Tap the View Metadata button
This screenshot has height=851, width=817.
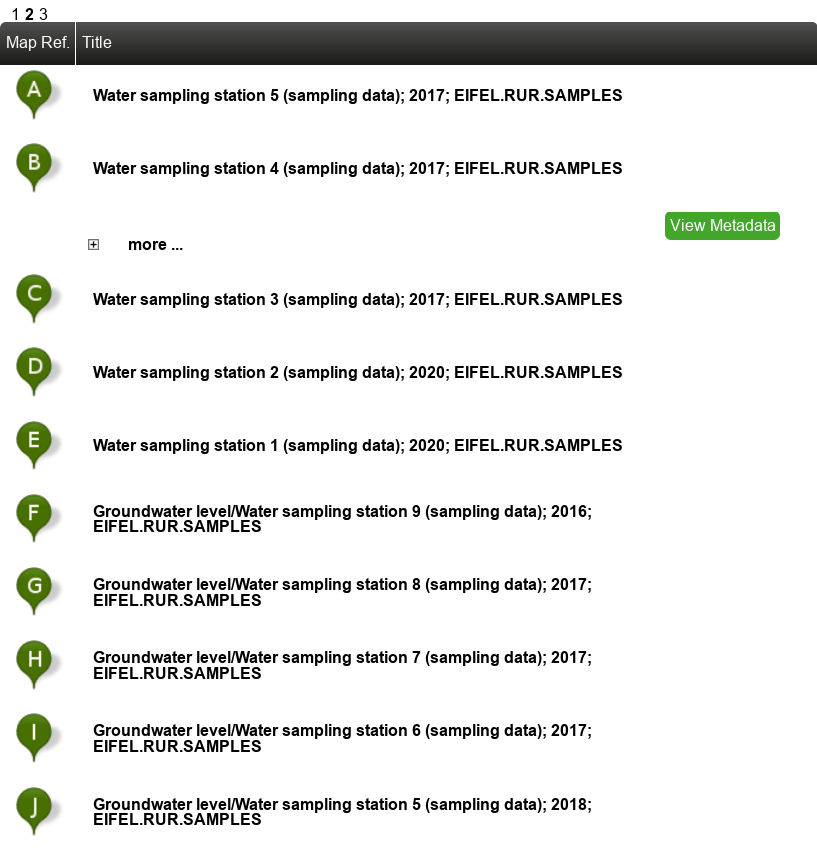click(722, 226)
